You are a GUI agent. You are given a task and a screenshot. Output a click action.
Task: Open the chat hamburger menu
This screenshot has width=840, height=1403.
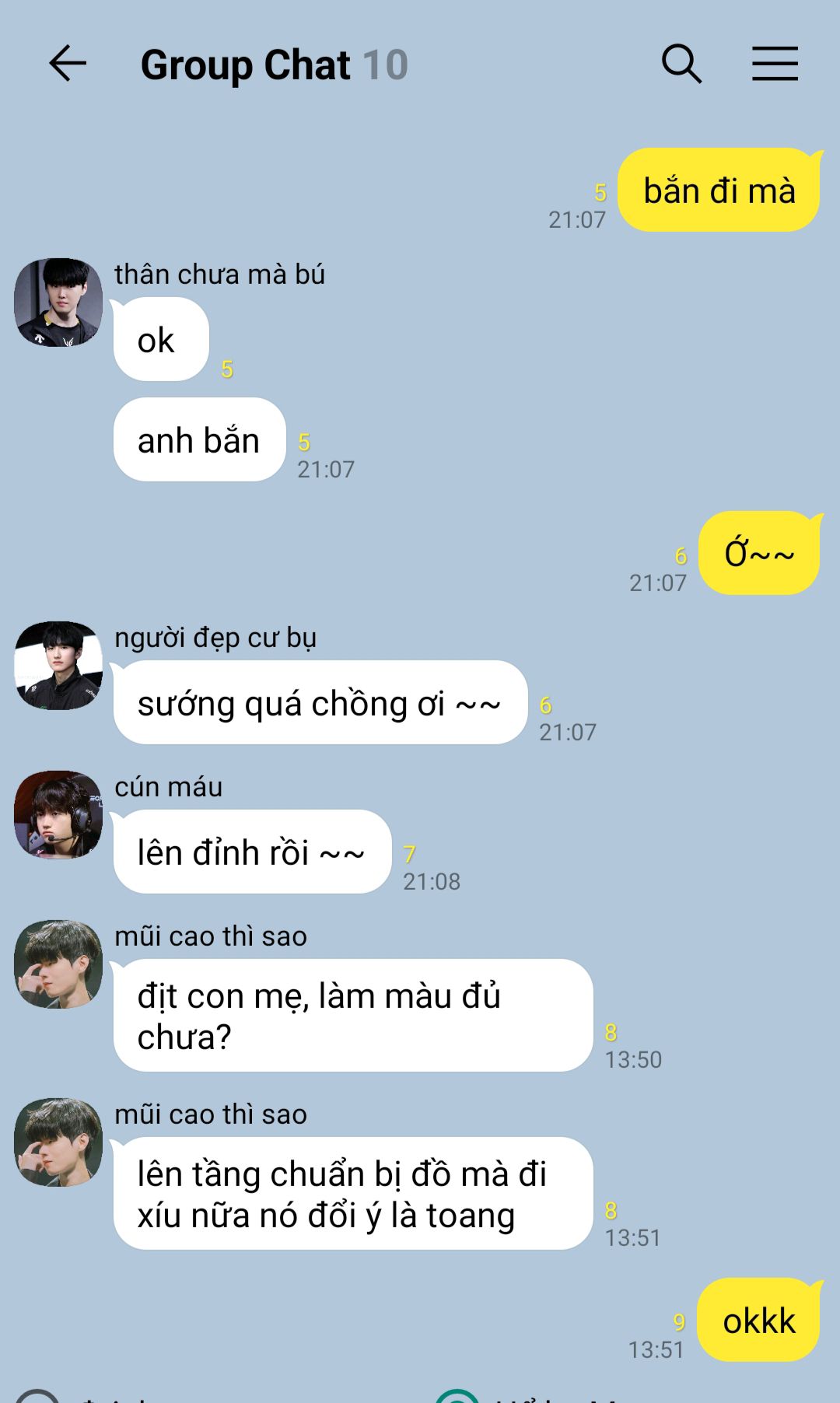coord(775,64)
